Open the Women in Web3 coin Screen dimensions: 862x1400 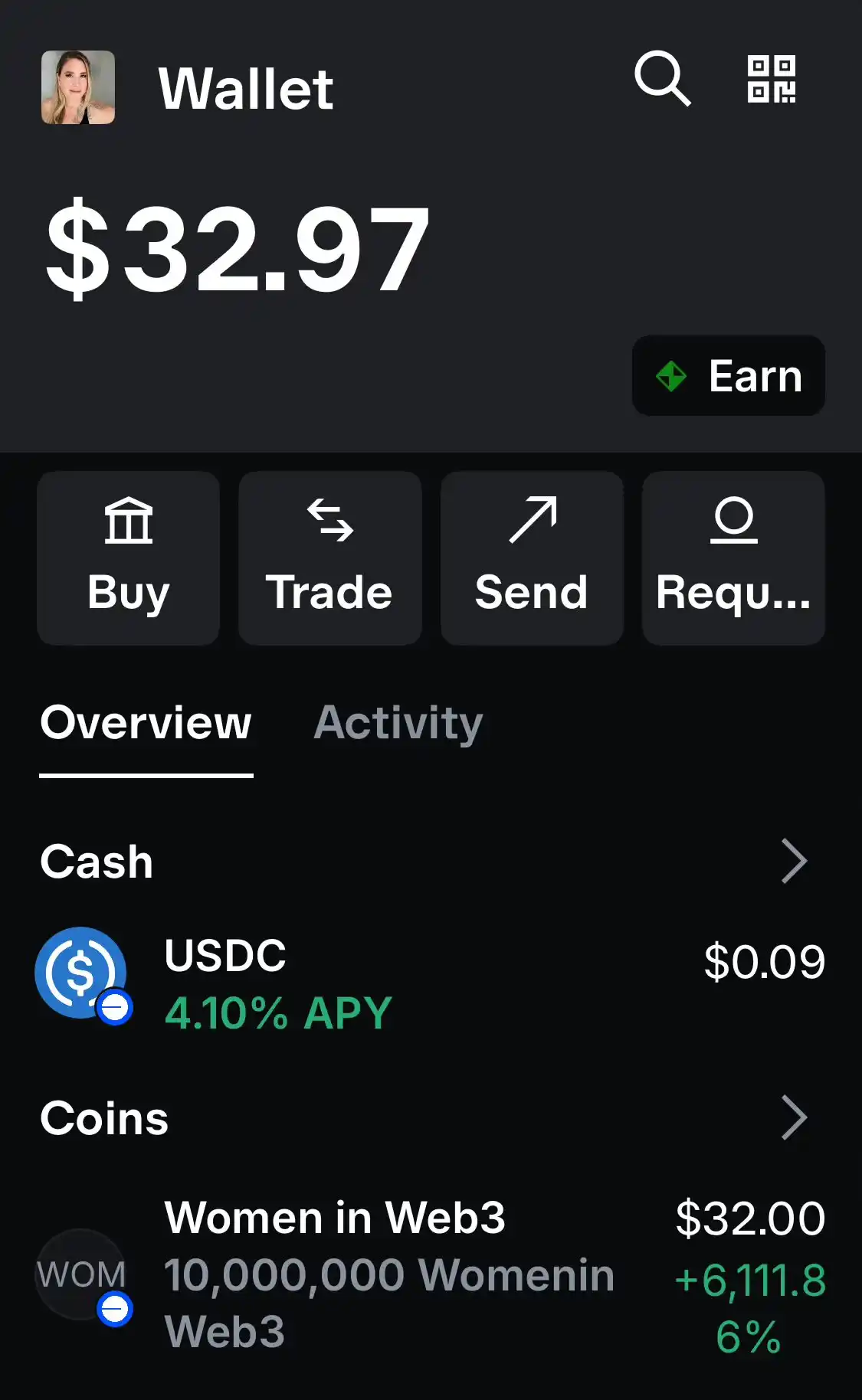coord(429,1274)
